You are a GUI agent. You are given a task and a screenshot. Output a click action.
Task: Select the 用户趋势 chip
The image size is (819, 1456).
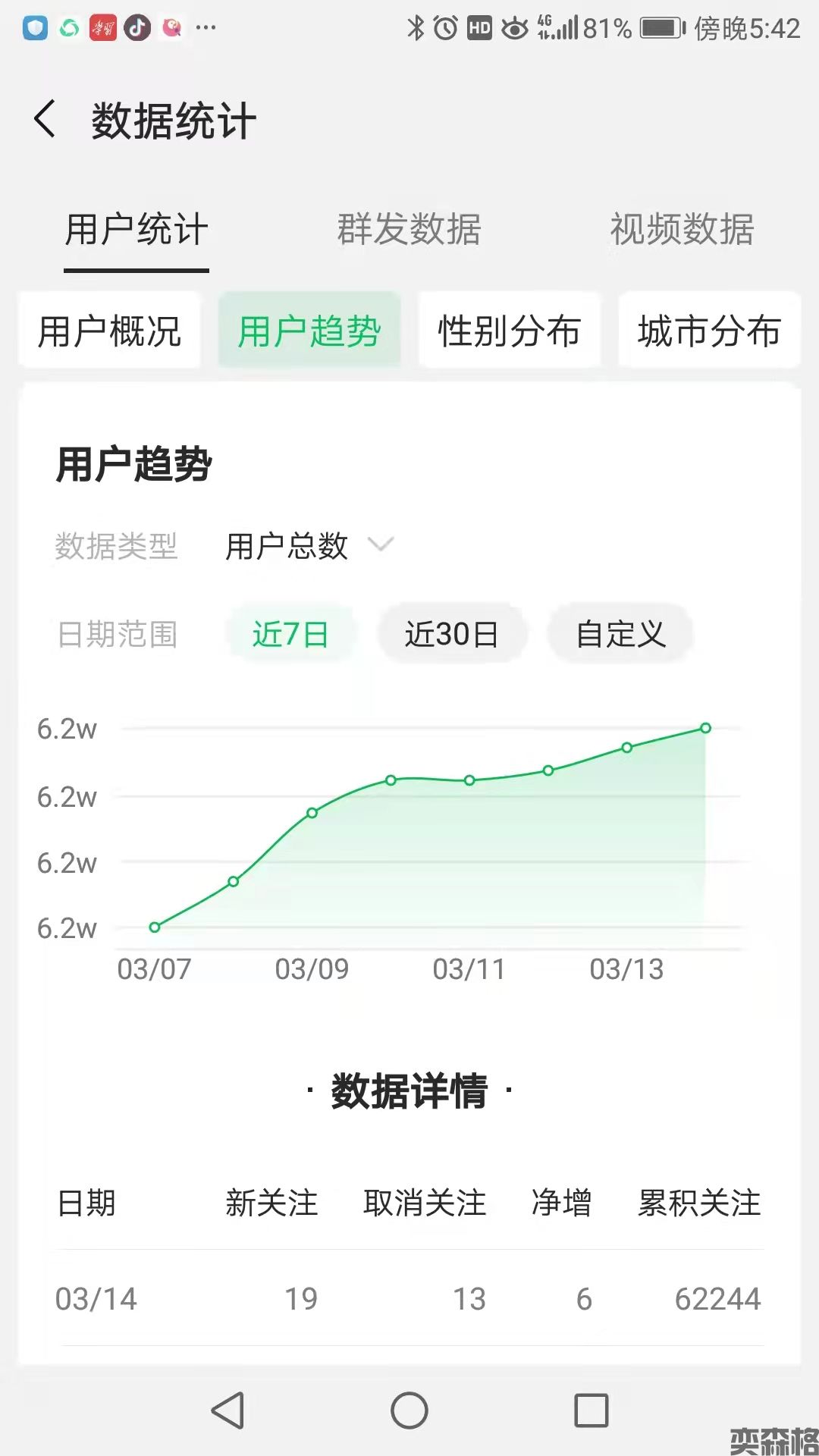309,331
